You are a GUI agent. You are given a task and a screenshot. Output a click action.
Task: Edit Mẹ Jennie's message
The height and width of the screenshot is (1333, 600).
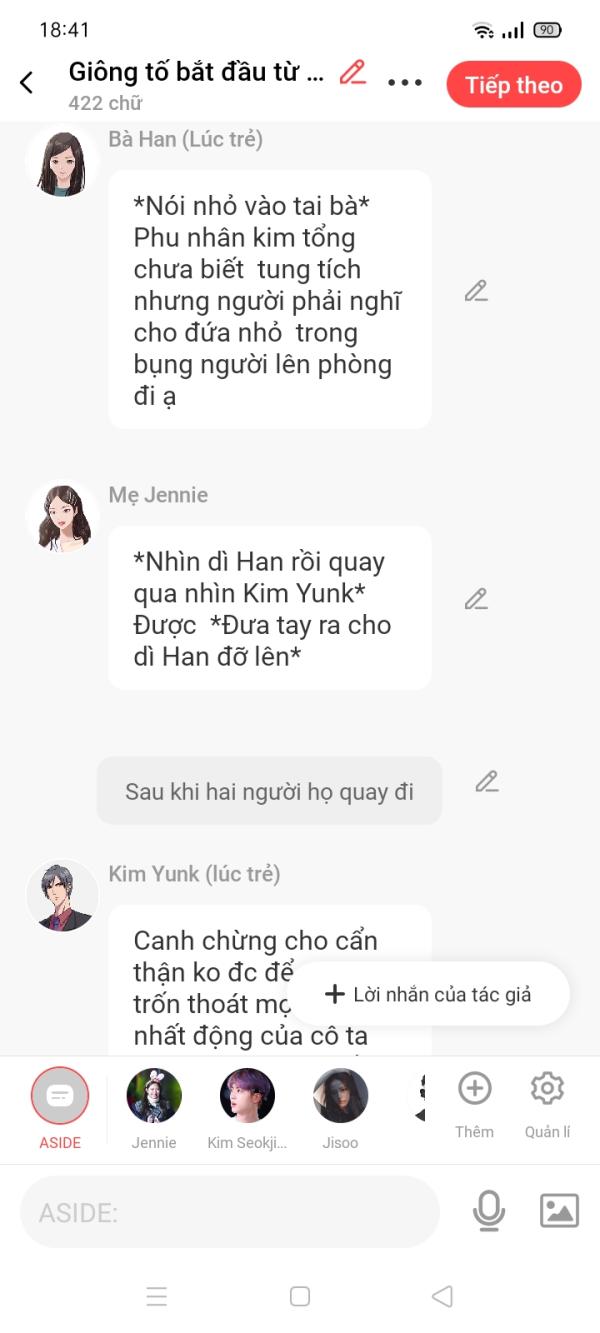pyautogui.click(x=476, y=599)
